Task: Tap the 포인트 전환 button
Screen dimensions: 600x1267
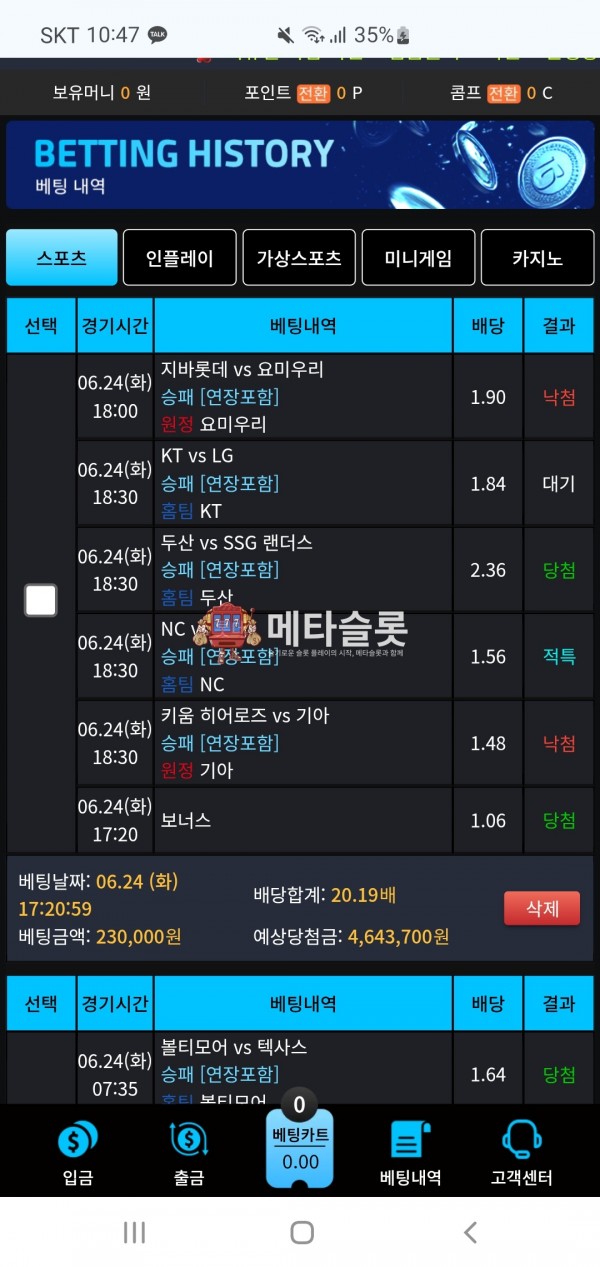Action: click(313, 93)
